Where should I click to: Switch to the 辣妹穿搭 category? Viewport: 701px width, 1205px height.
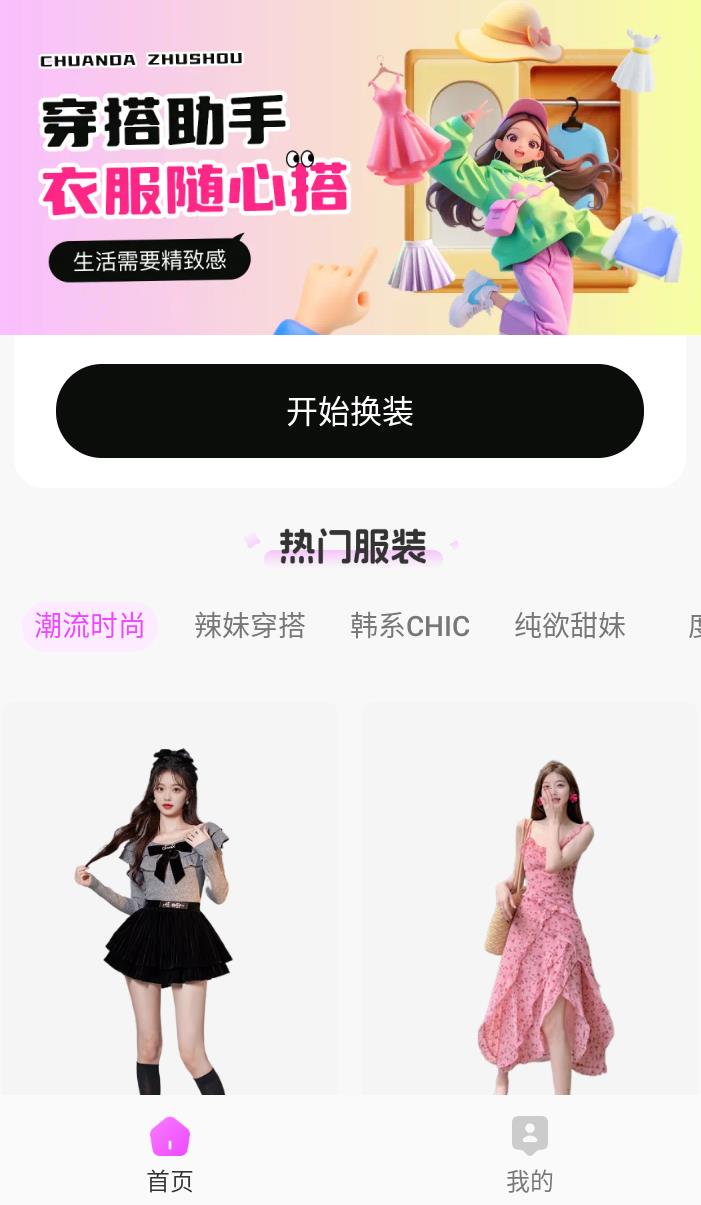[250, 626]
